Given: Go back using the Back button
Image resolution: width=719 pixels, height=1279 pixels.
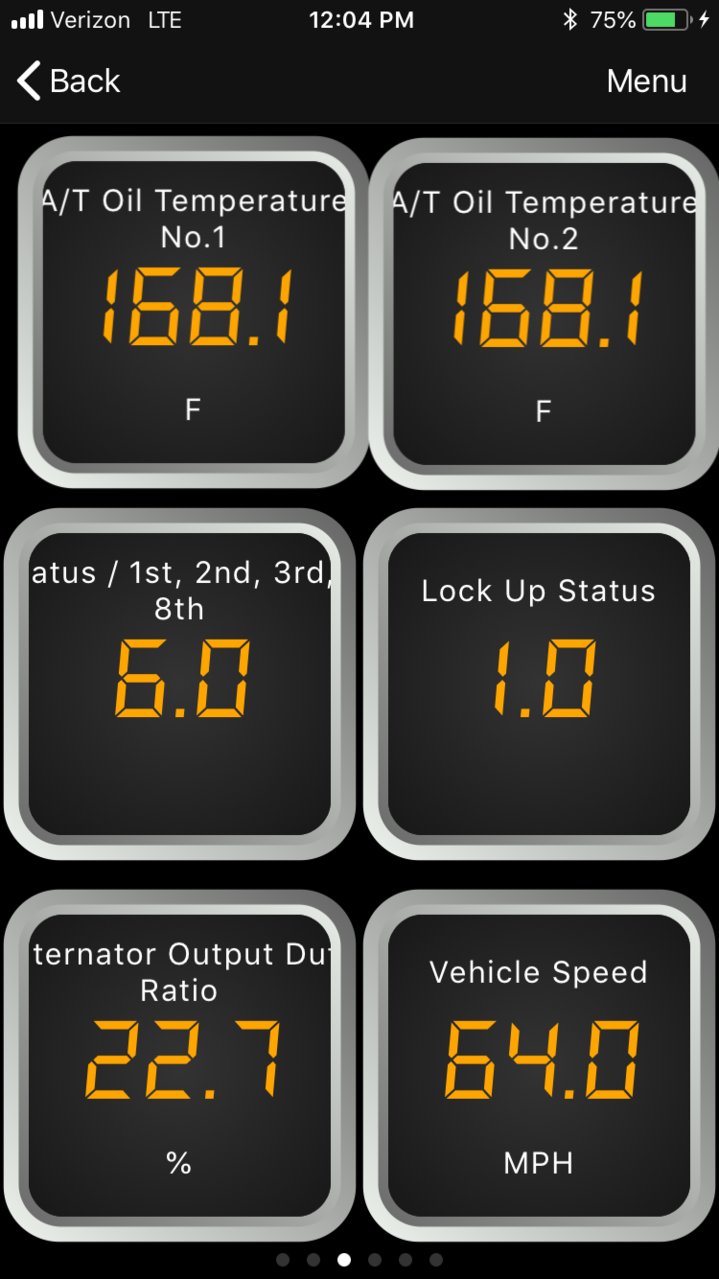Looking at the screenshot, I should point(68,81).
